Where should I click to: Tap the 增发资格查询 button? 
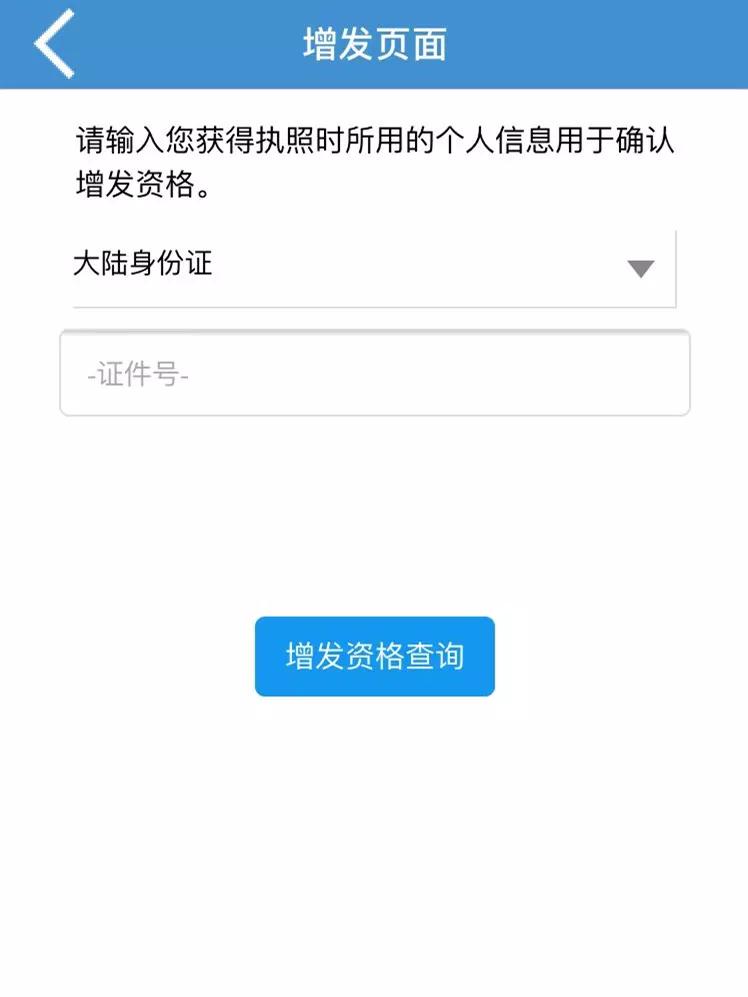[x=374, y=656]
